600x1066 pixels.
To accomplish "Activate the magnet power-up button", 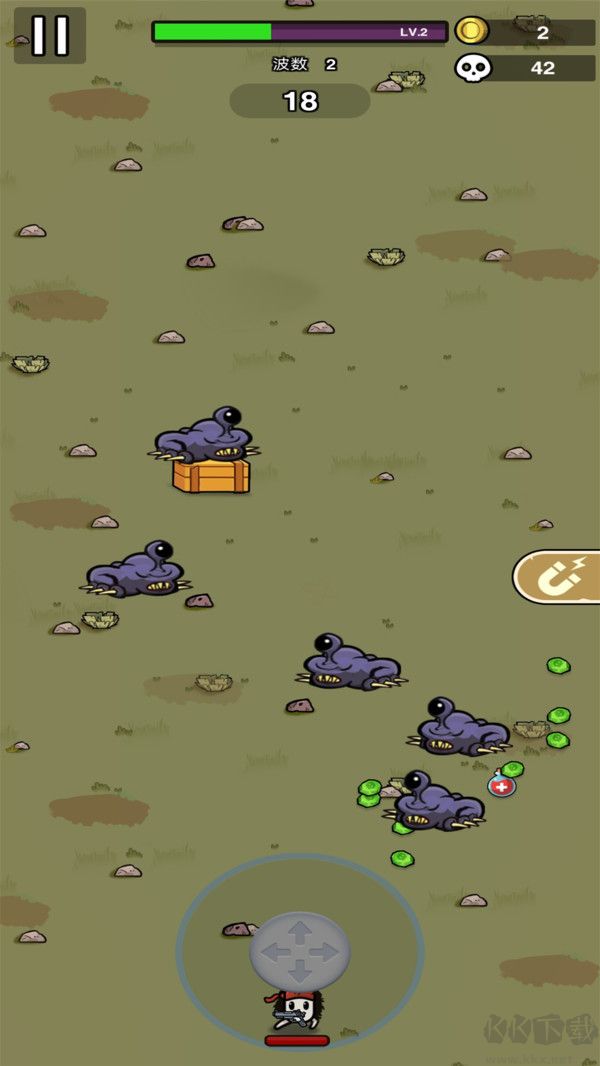I will pyautogui.click(x=558, y=577).
